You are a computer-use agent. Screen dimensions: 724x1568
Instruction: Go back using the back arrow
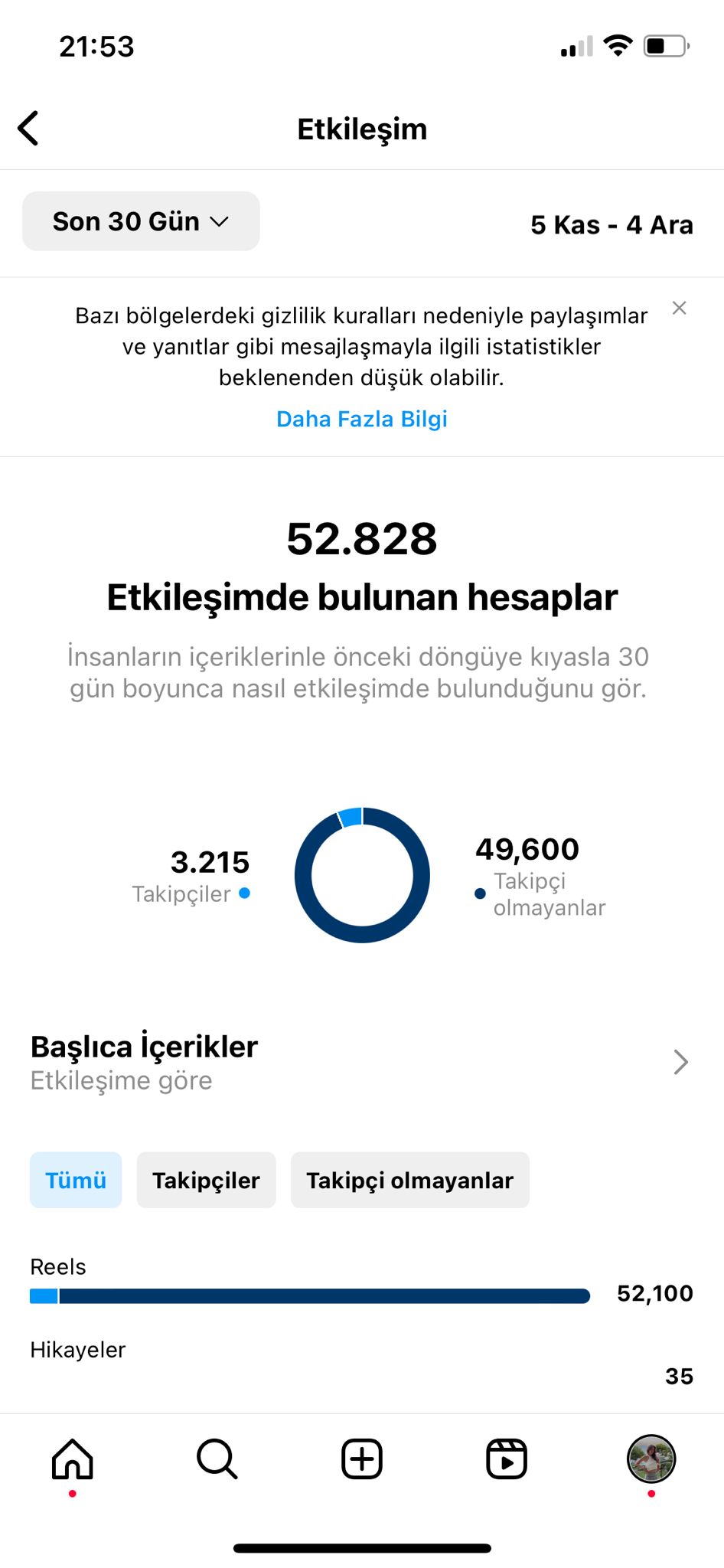28,128
